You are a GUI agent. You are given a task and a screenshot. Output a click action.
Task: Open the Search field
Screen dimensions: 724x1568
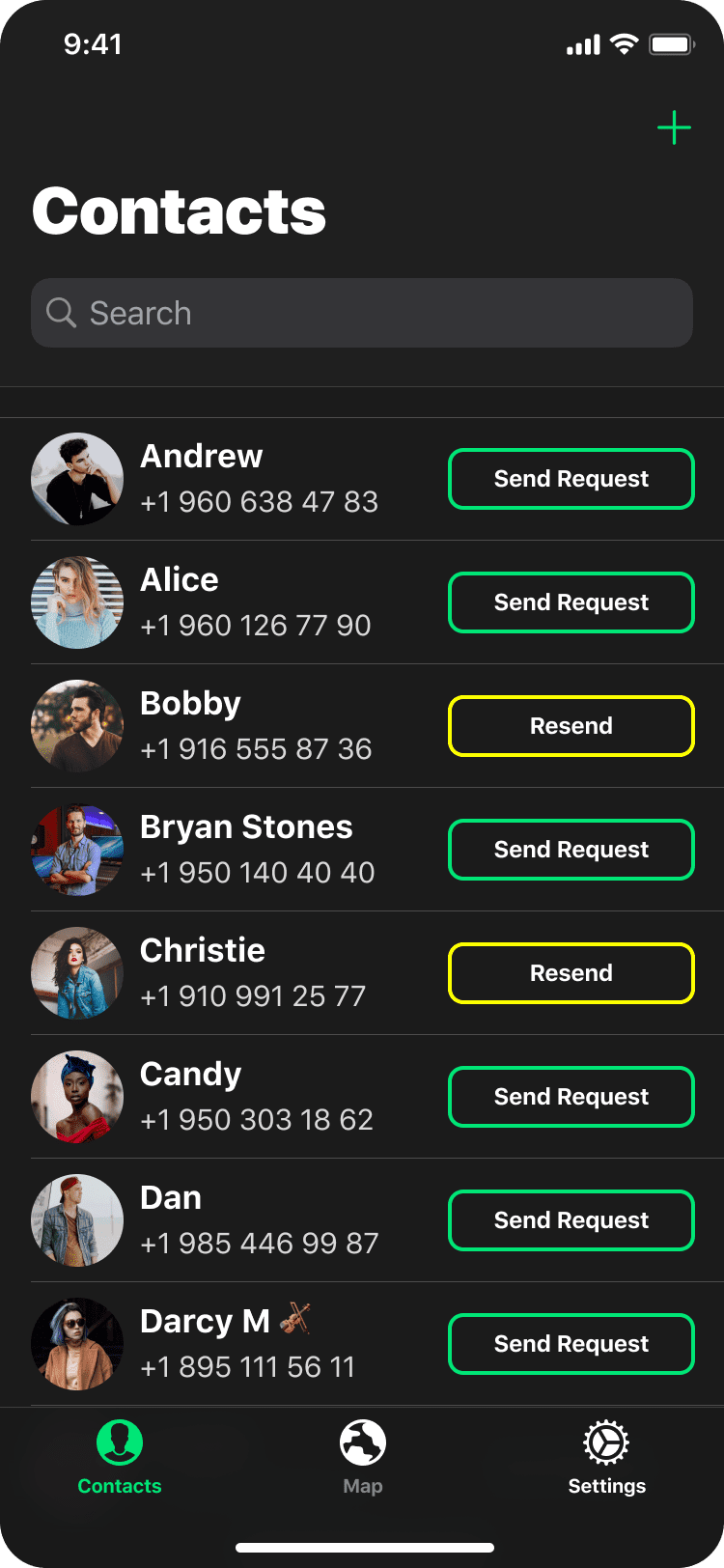pos(362,313)
